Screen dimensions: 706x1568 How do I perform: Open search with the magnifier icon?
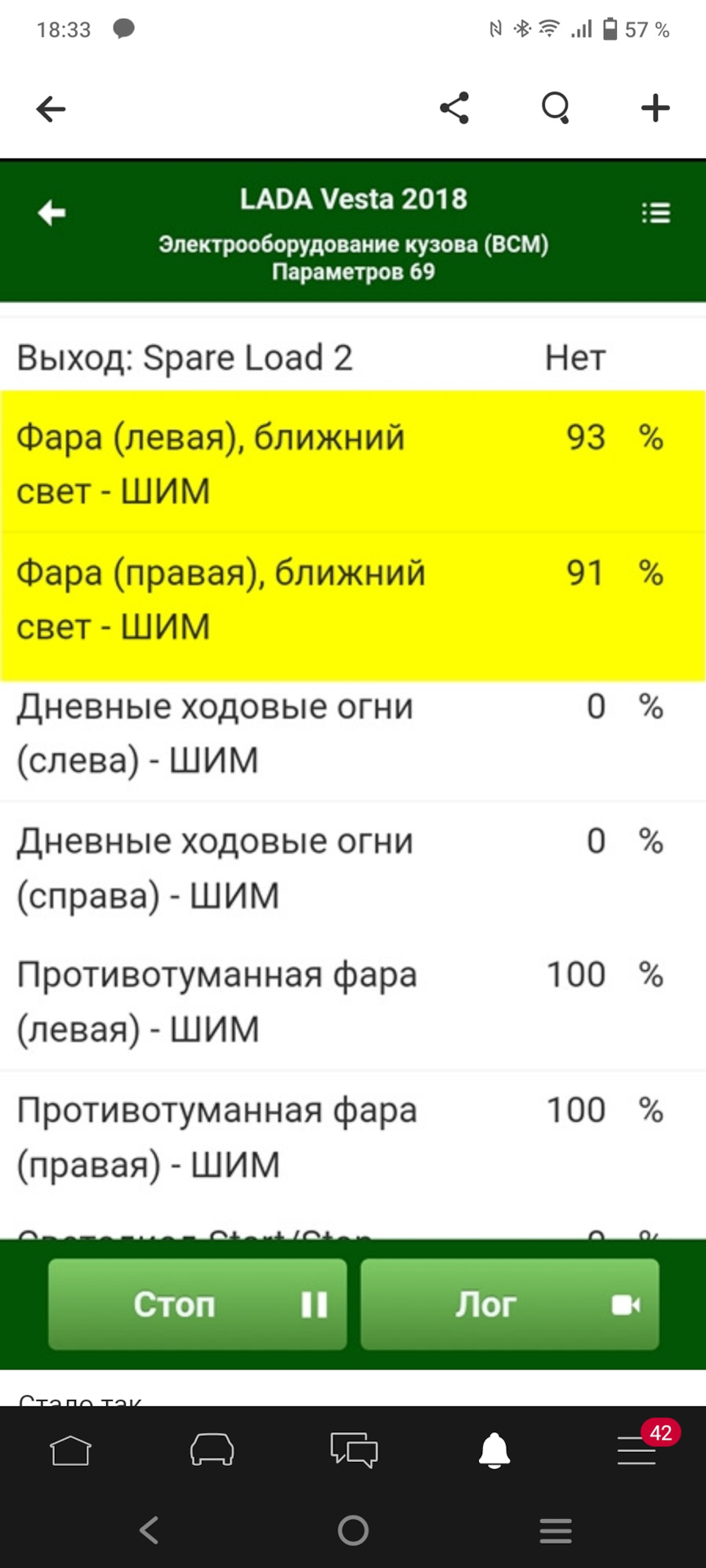(556, 108)
